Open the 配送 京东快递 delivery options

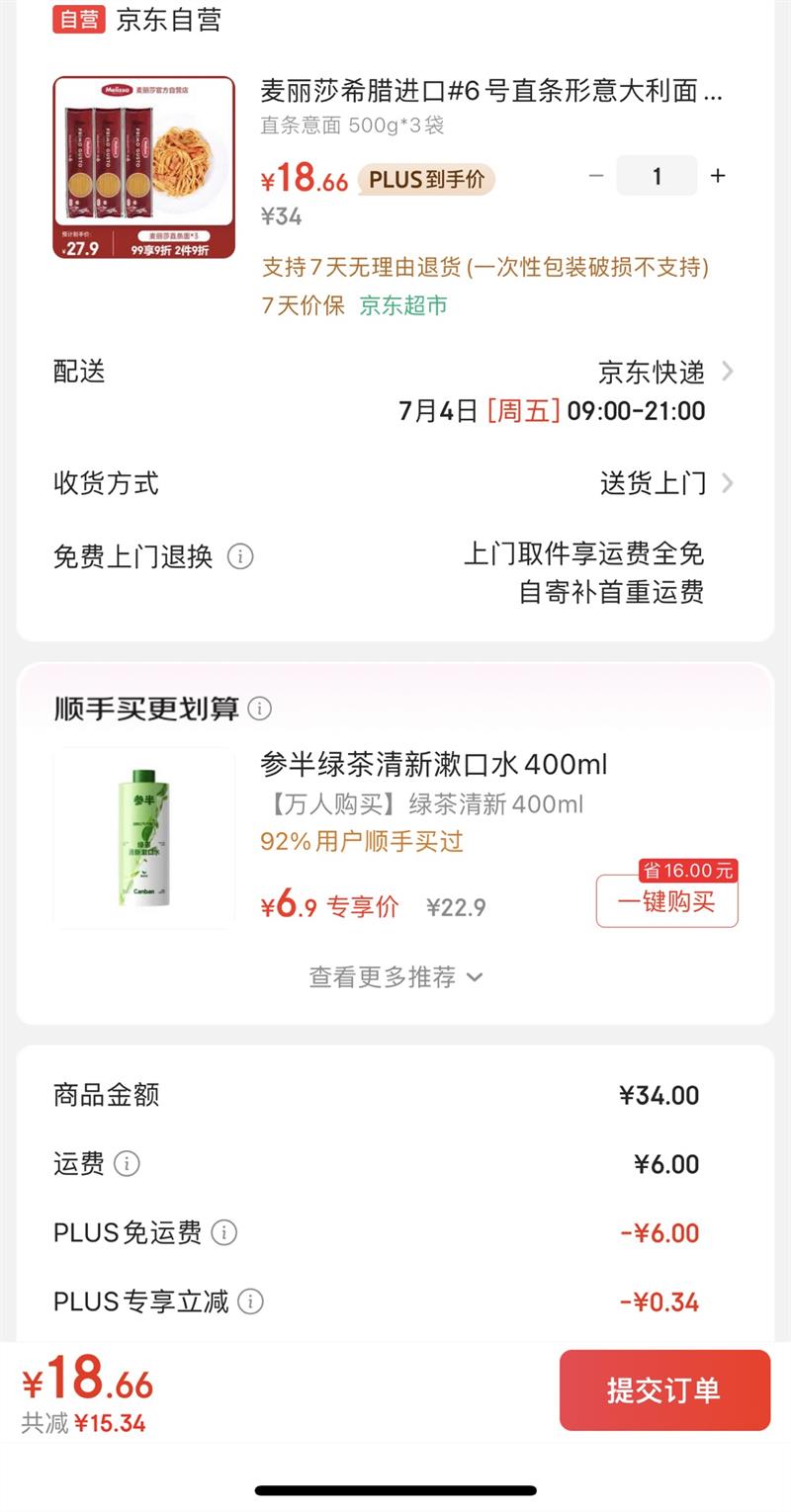tap(664, 373)
